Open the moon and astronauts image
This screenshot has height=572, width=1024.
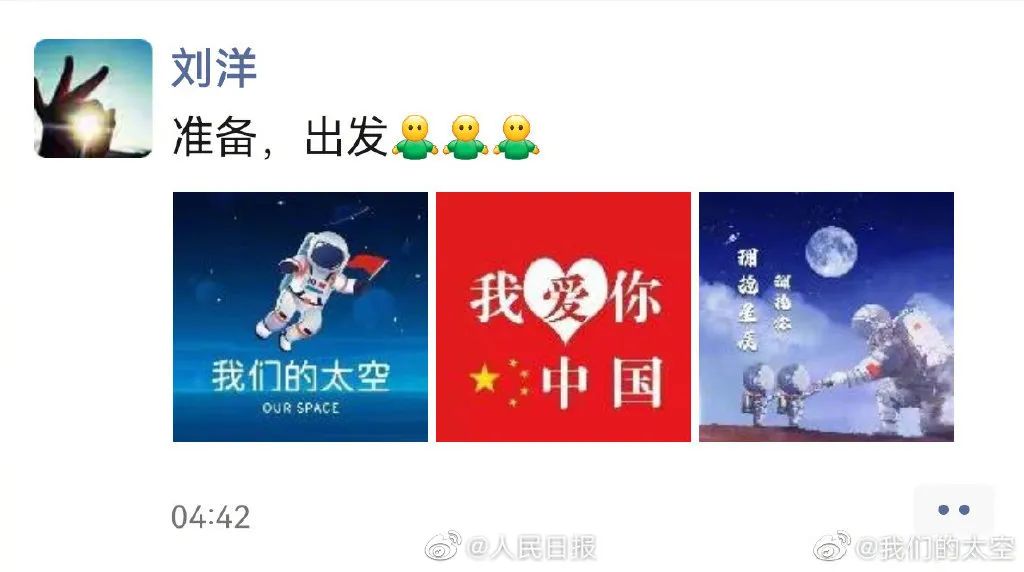click(x=826, y=316)
